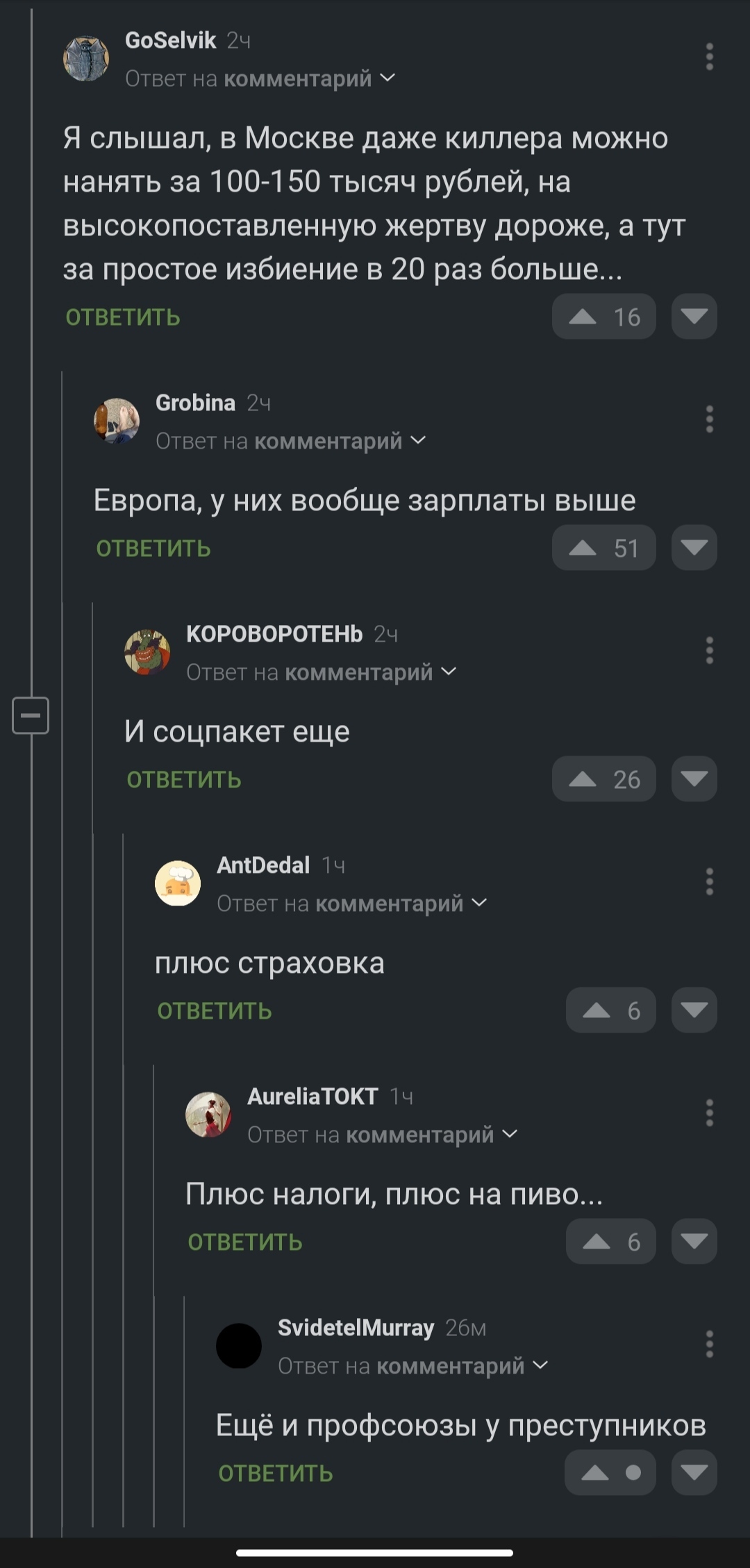Open the three-dot menu on AntDedal's comment
Viewport: 750px width, 1568px height.
[709, 881]
